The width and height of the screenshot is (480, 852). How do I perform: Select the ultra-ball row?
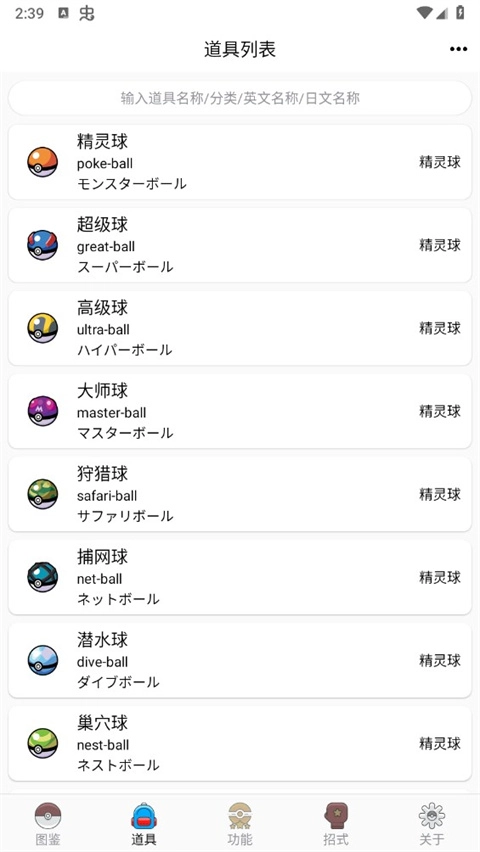click(x=240, y=328)
